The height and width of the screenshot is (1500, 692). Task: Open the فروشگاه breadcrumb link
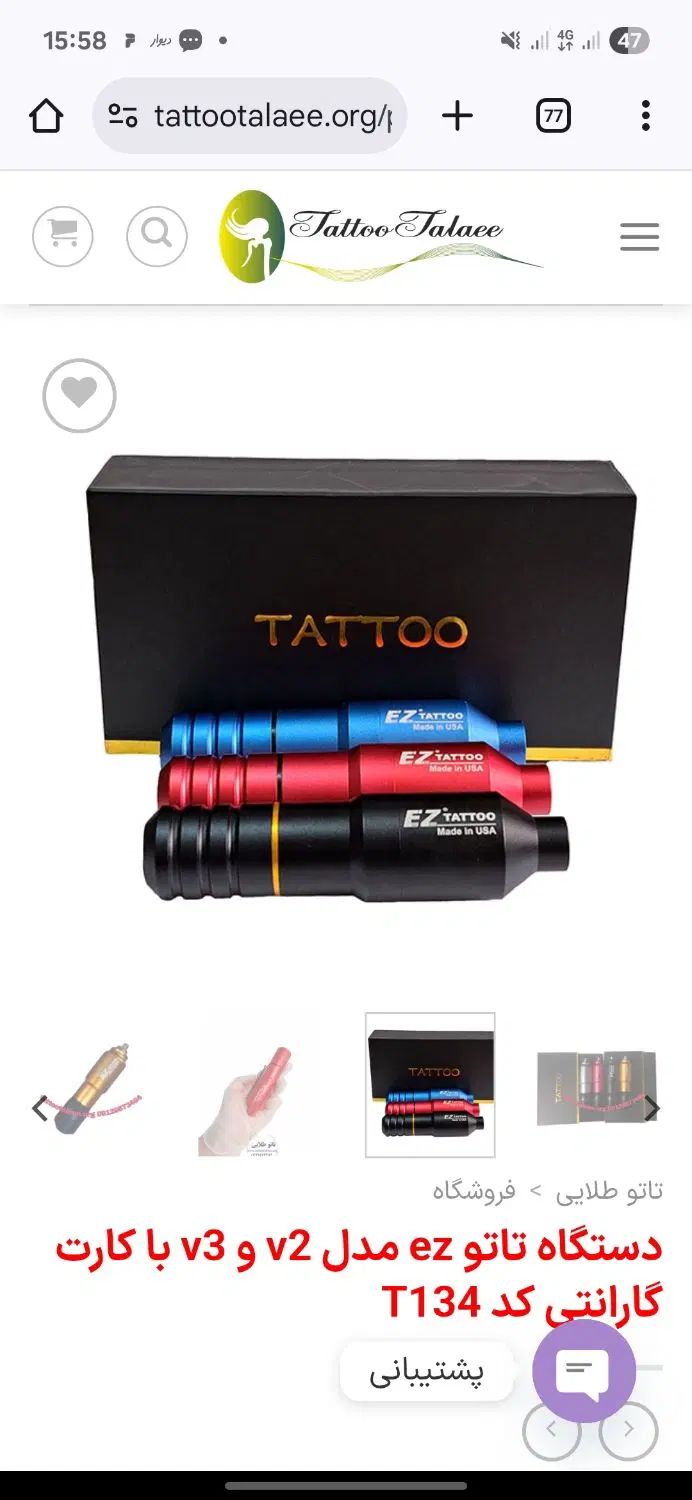[x=473, y=1191]
